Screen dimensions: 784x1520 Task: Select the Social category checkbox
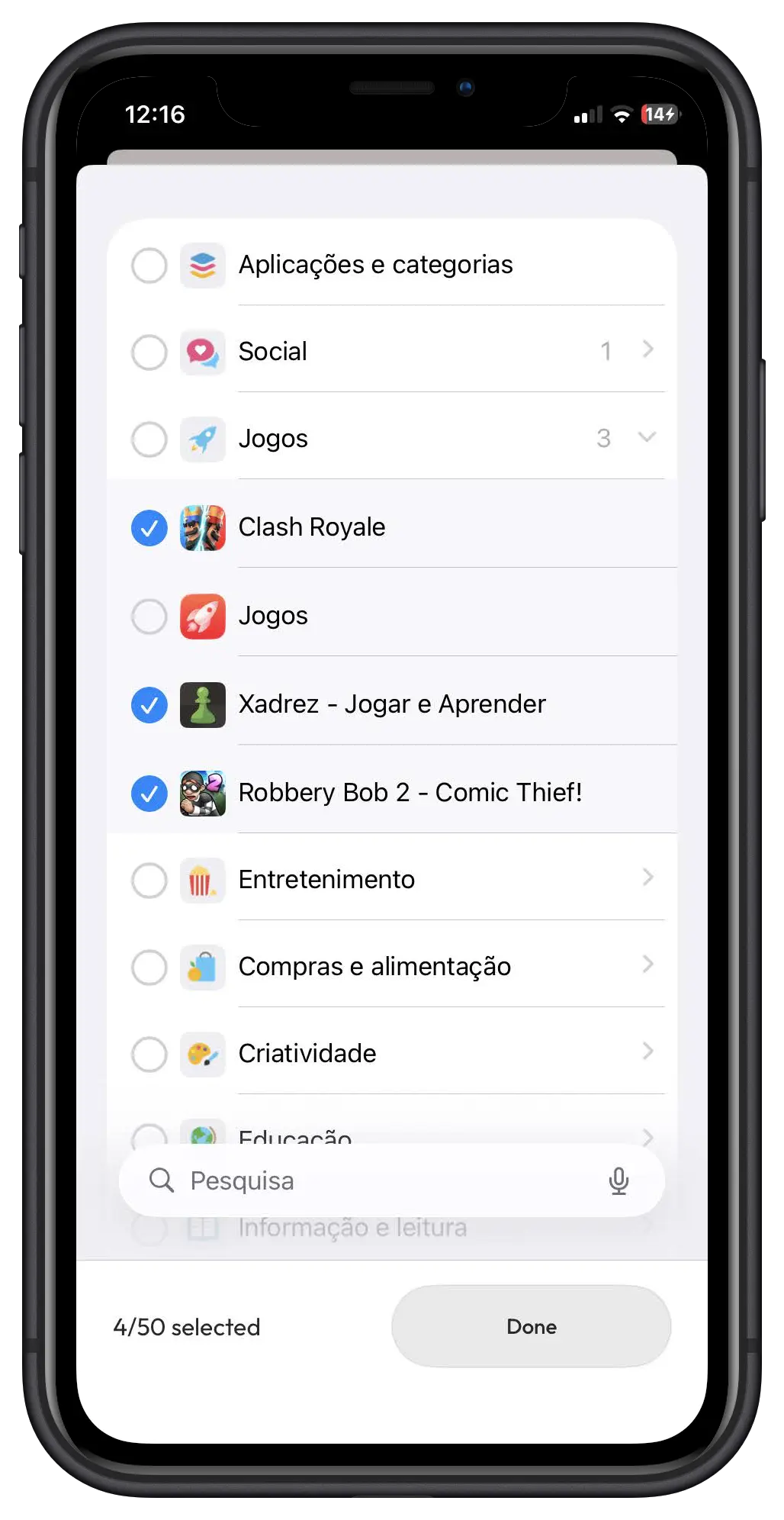click(149, 353)
